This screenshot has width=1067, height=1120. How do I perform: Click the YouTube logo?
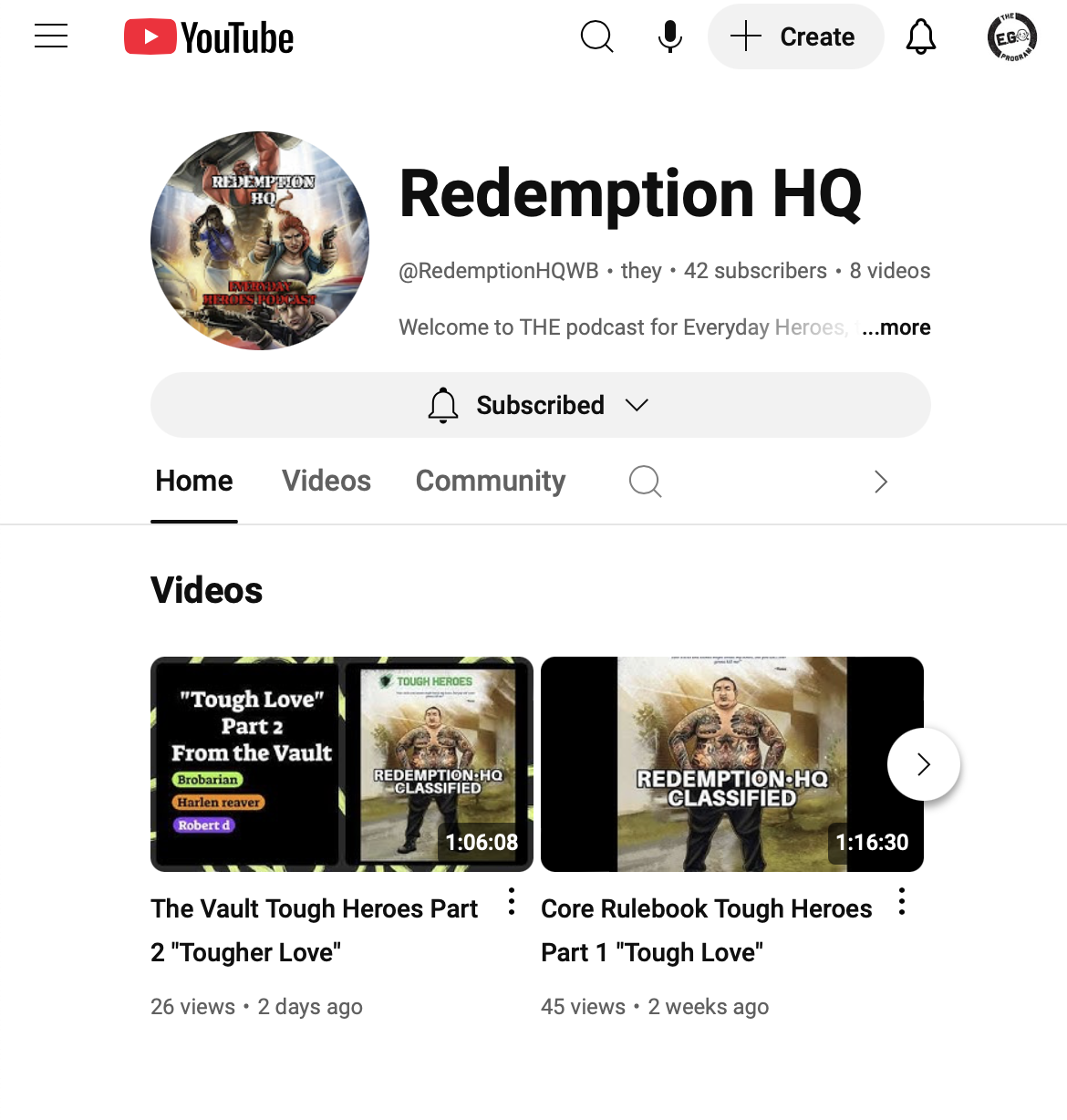click(x=208, y=36)
